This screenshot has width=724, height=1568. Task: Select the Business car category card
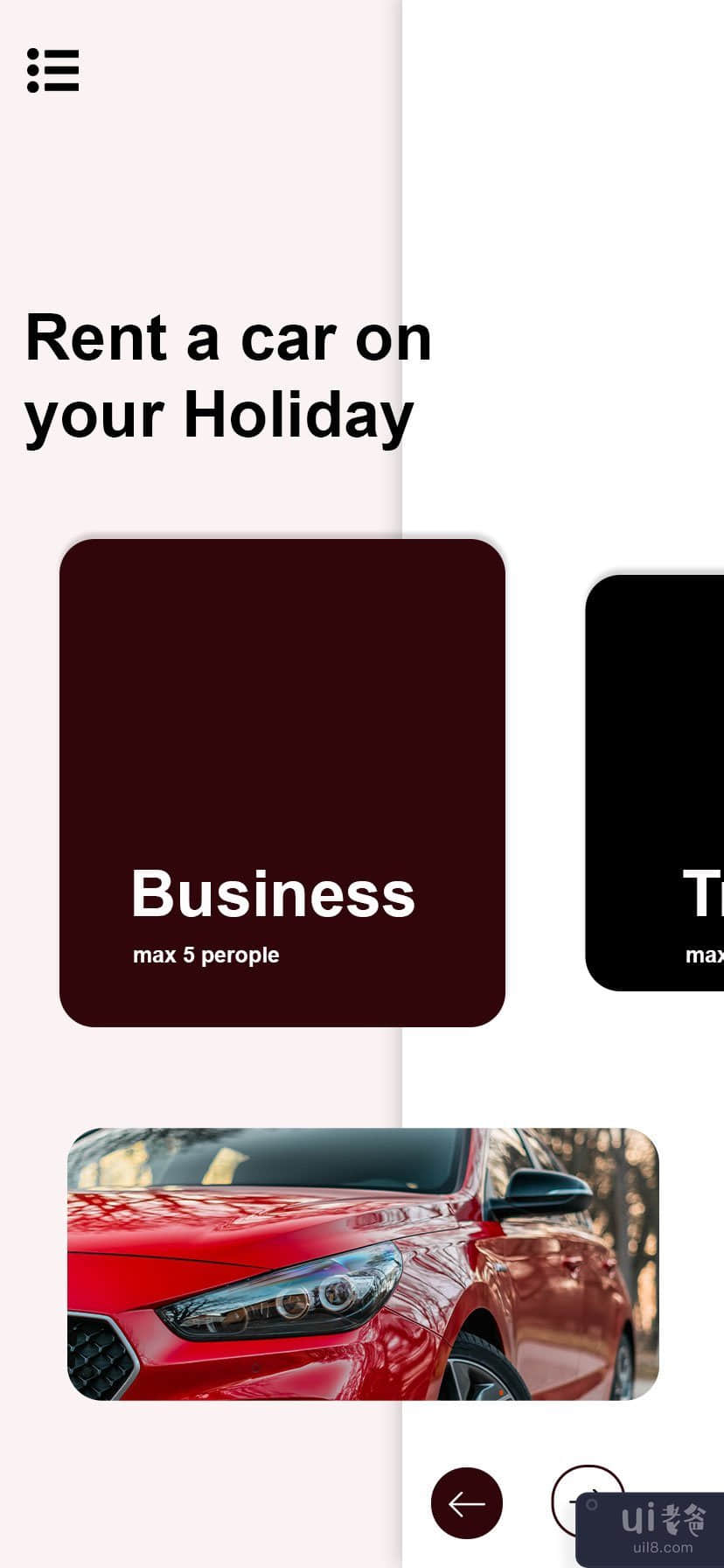[282, 782]
